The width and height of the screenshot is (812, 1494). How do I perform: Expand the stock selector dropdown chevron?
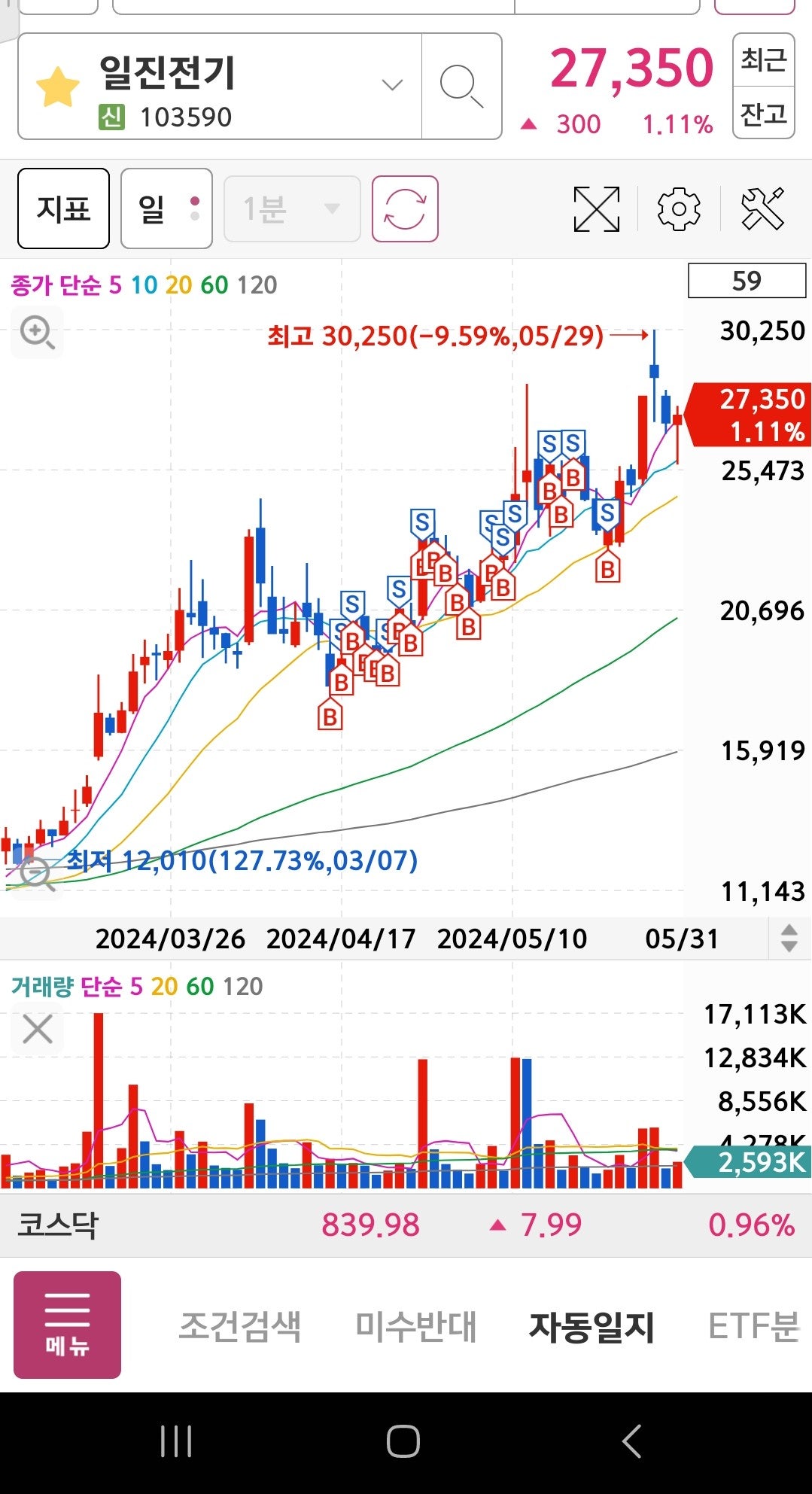click(392, 85)
